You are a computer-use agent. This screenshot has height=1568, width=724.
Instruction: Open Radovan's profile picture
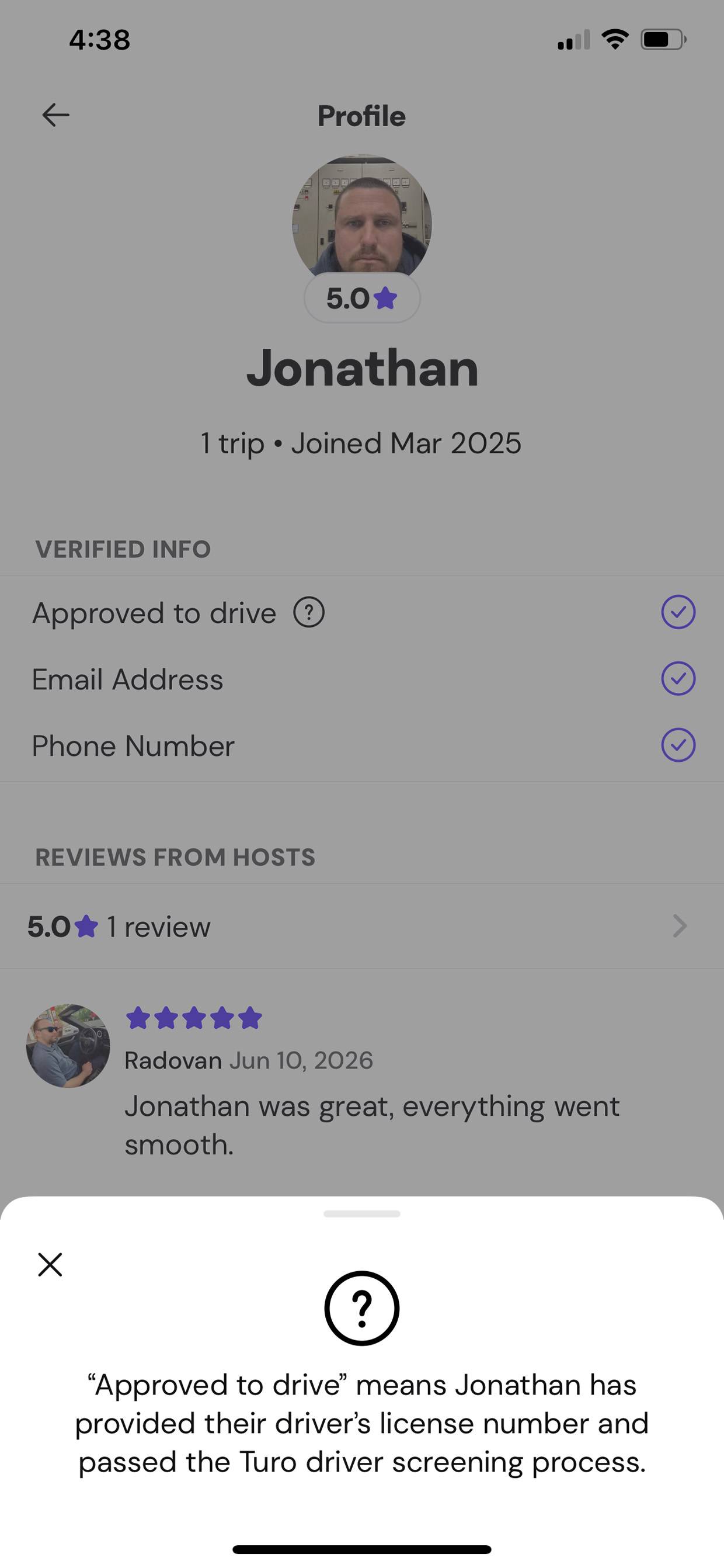(x=68, y=1046)
